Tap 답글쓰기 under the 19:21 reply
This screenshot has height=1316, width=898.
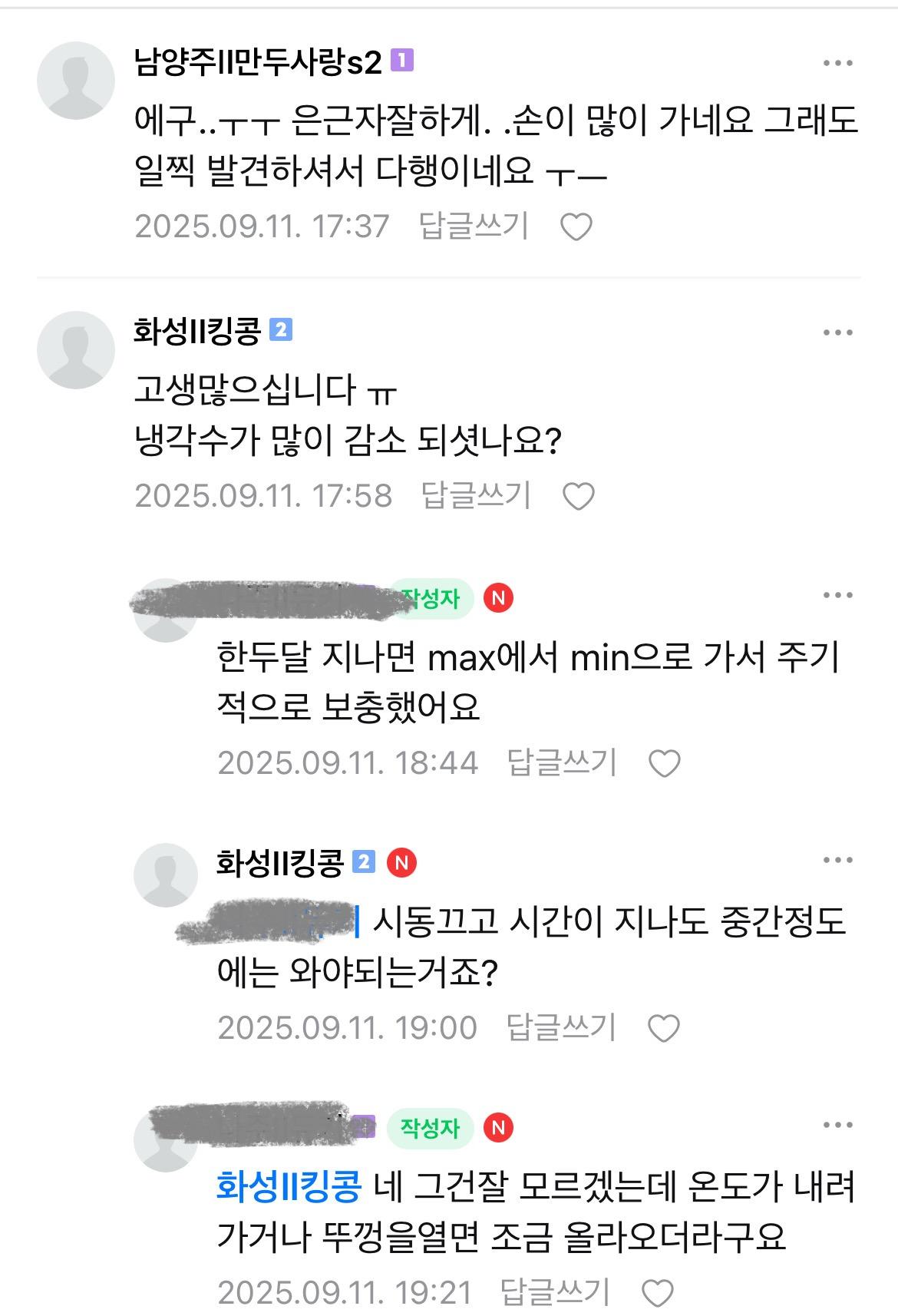[555, 1293]
